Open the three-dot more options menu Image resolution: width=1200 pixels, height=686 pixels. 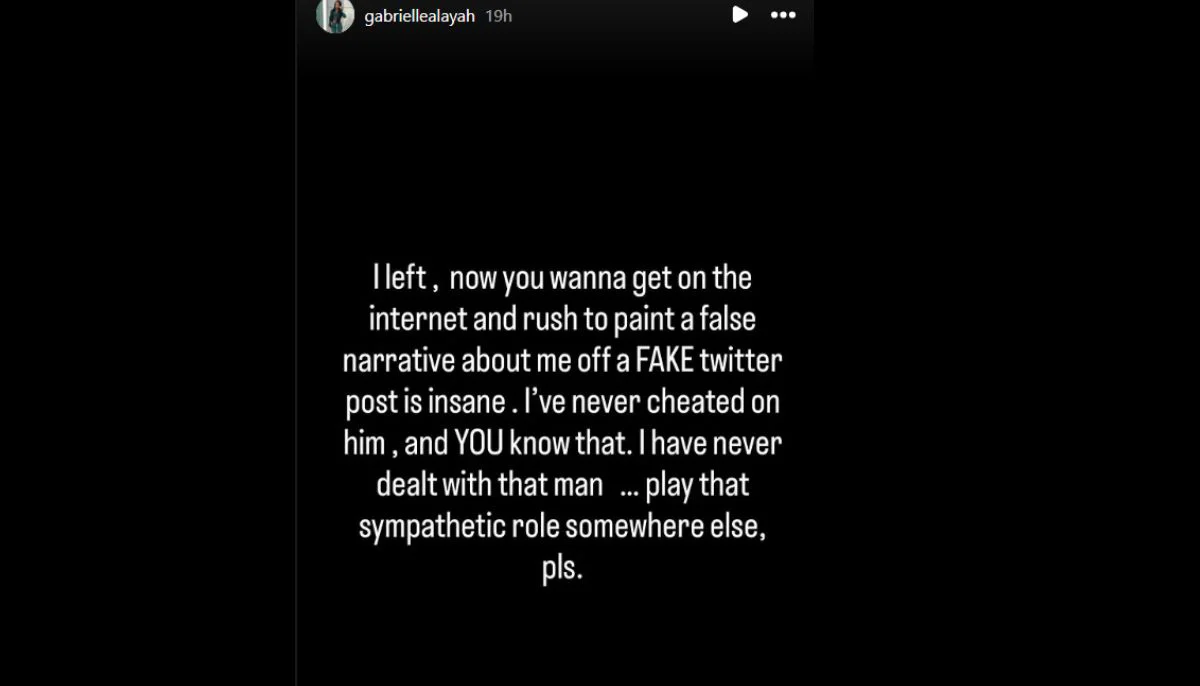(x=783, y=16)
